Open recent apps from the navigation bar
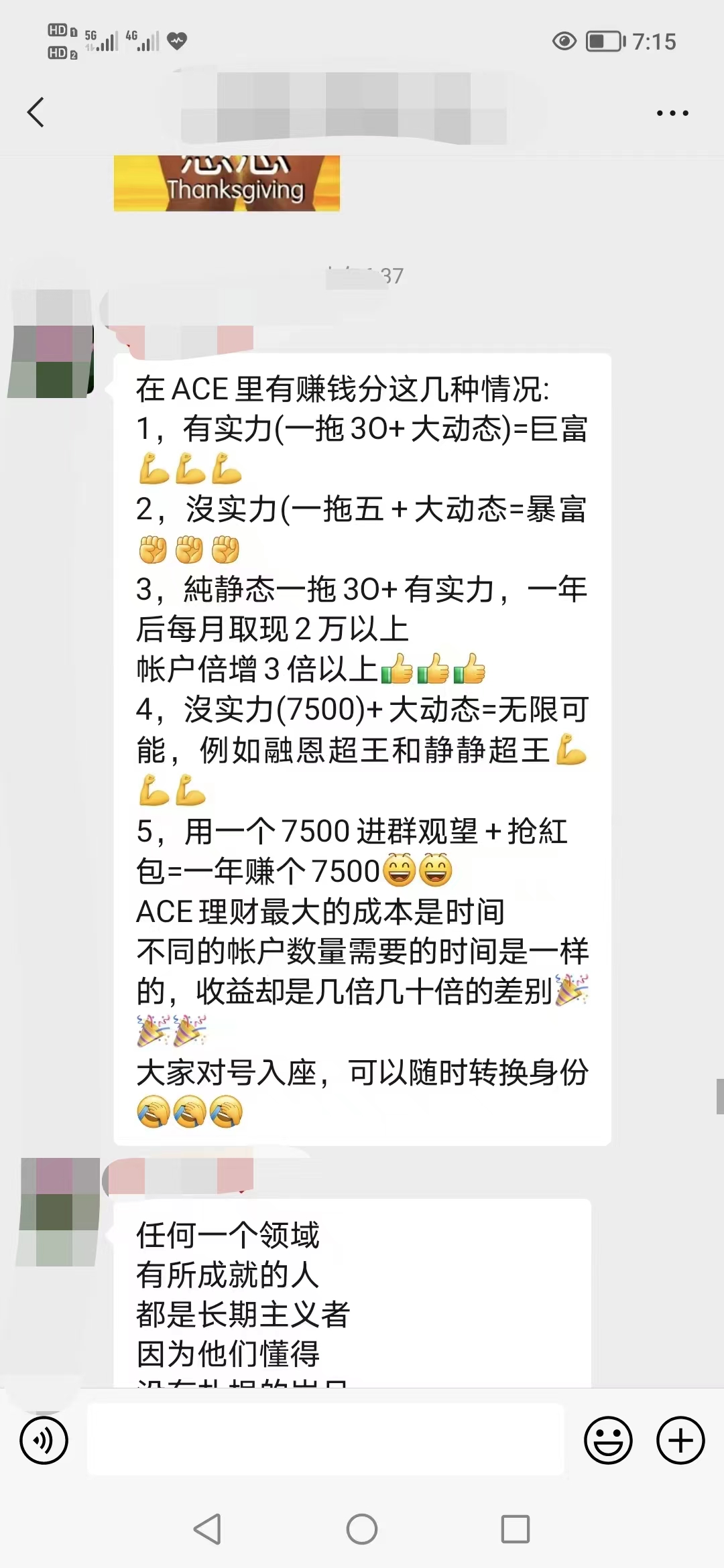 pos(516,1529)
